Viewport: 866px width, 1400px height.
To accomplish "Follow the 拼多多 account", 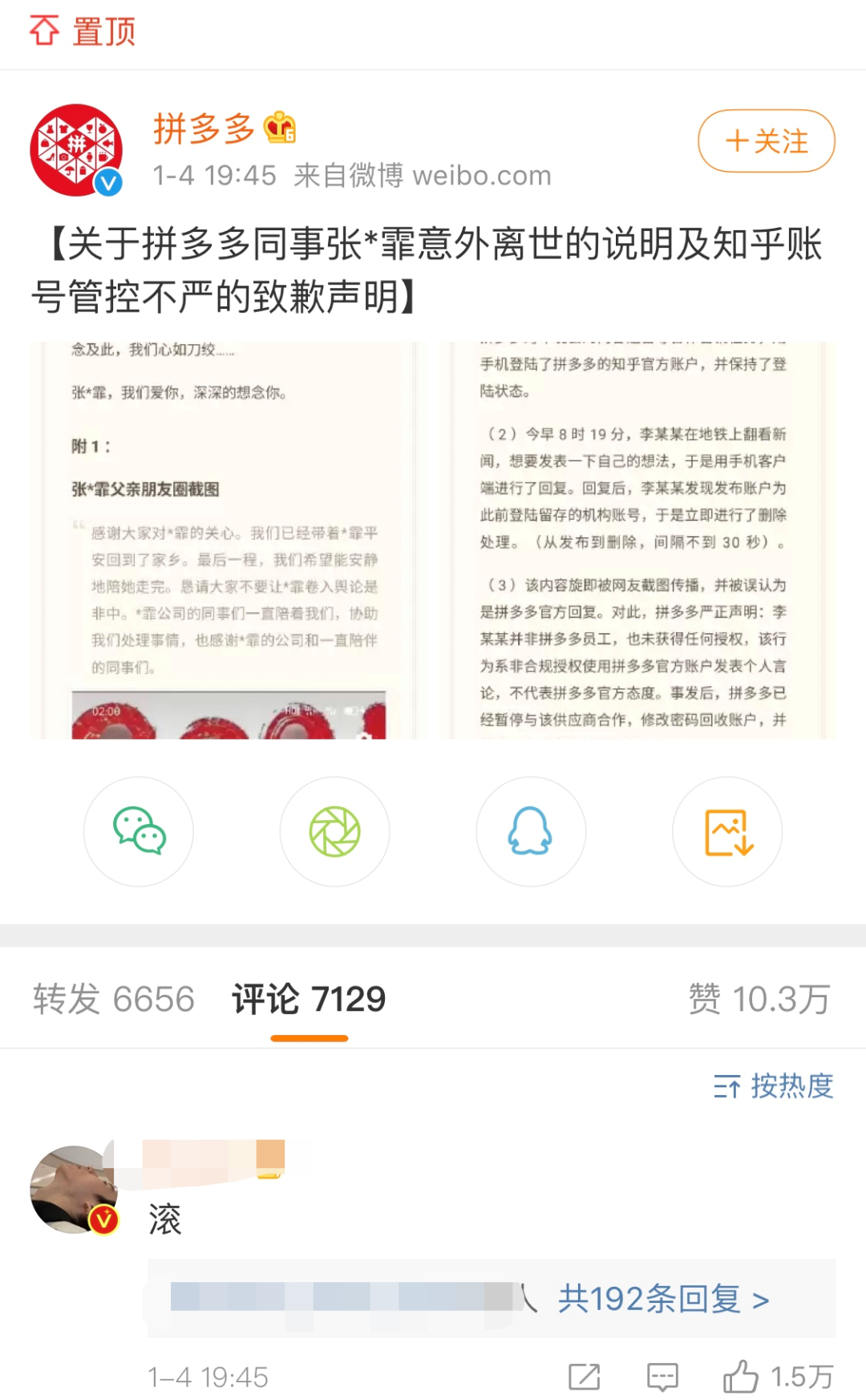I will (766, 141).
